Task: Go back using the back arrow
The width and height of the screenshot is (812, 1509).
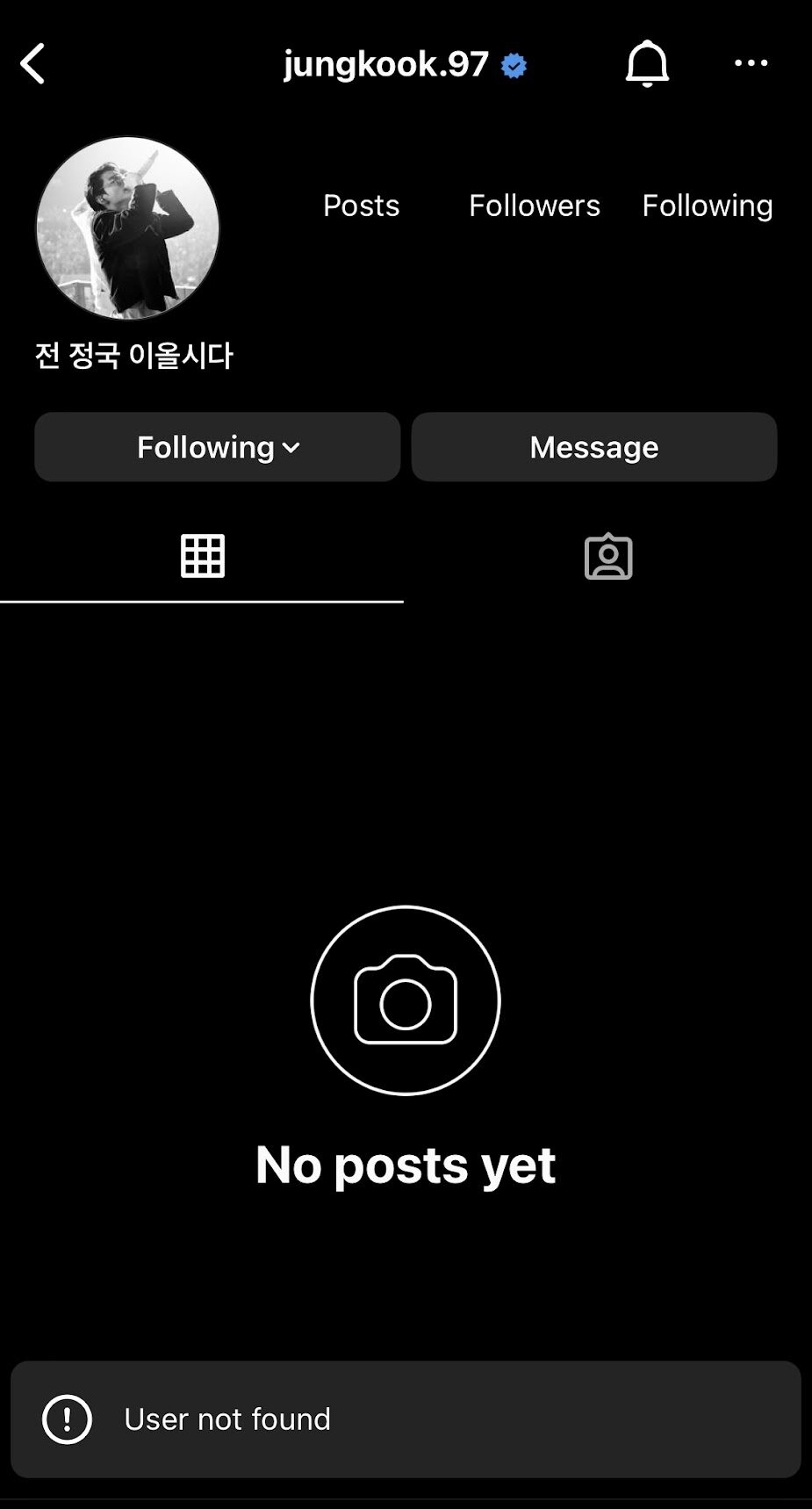Action: (x=33, y=63)
